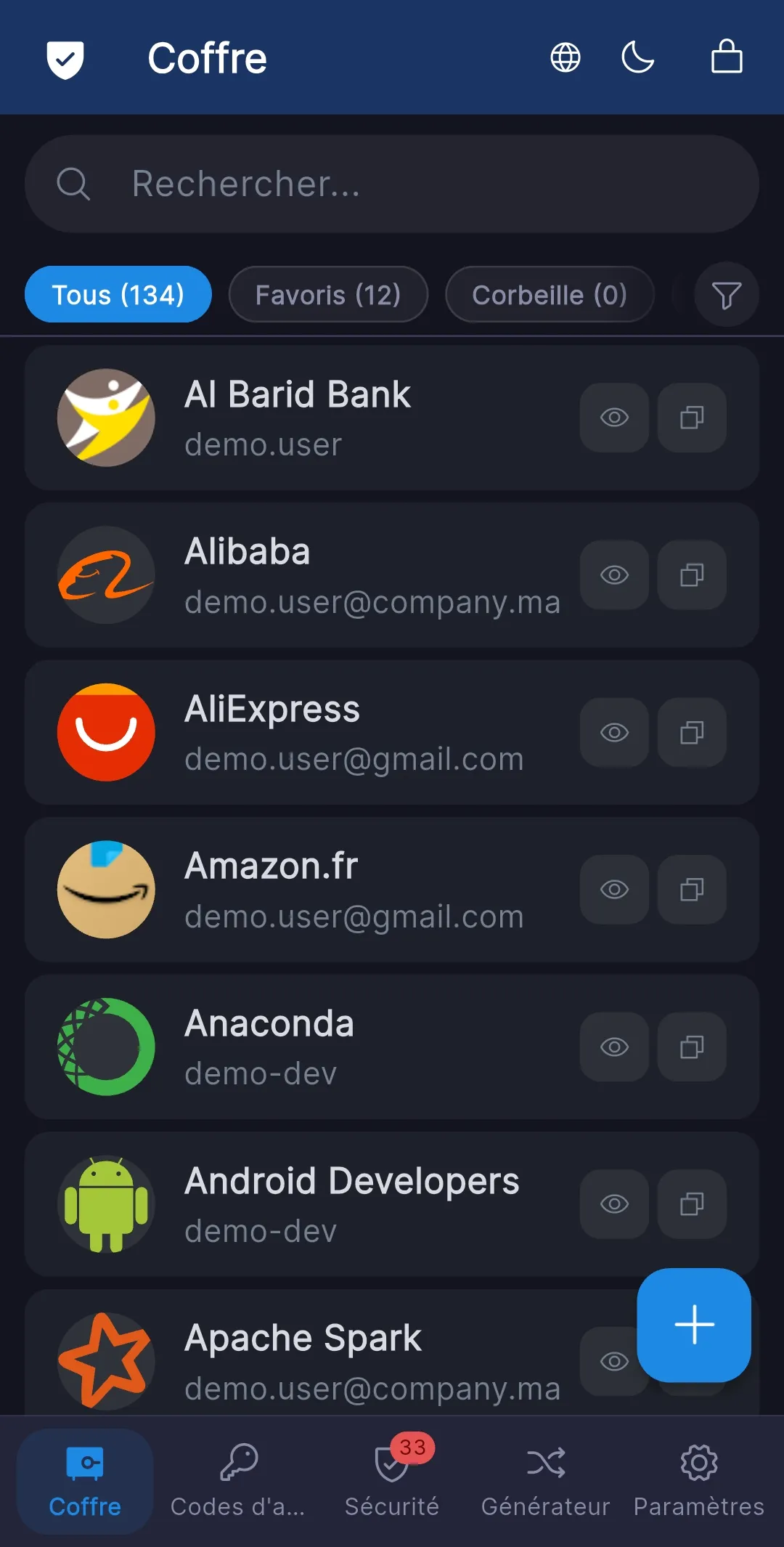The width and height of the screenshot is (784, 1547).
Task: Select the Favoris (12) chip
Action: click(x=328, y=295)
